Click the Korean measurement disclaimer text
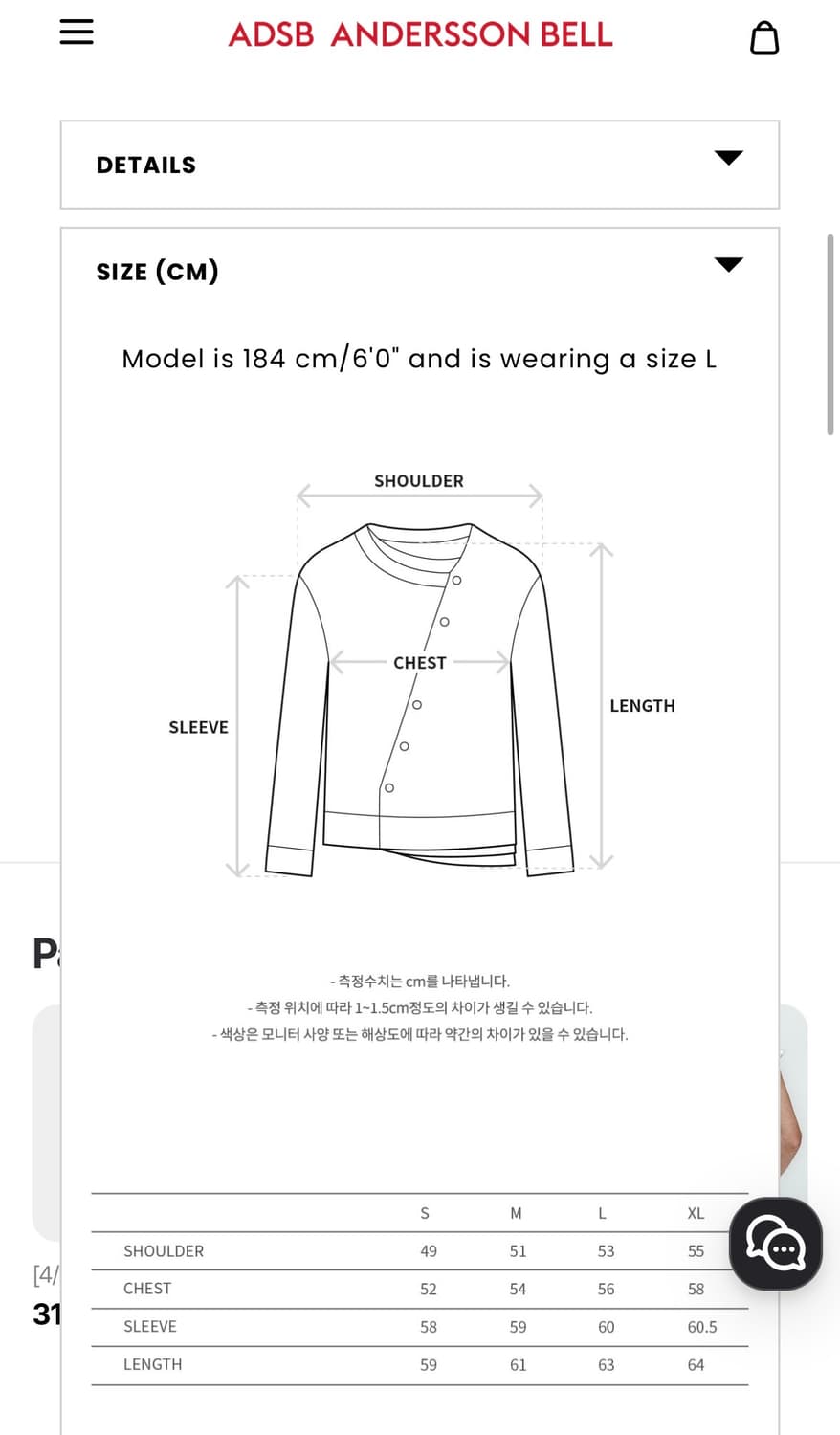The image size is (840, 1435). (420, 1007)
